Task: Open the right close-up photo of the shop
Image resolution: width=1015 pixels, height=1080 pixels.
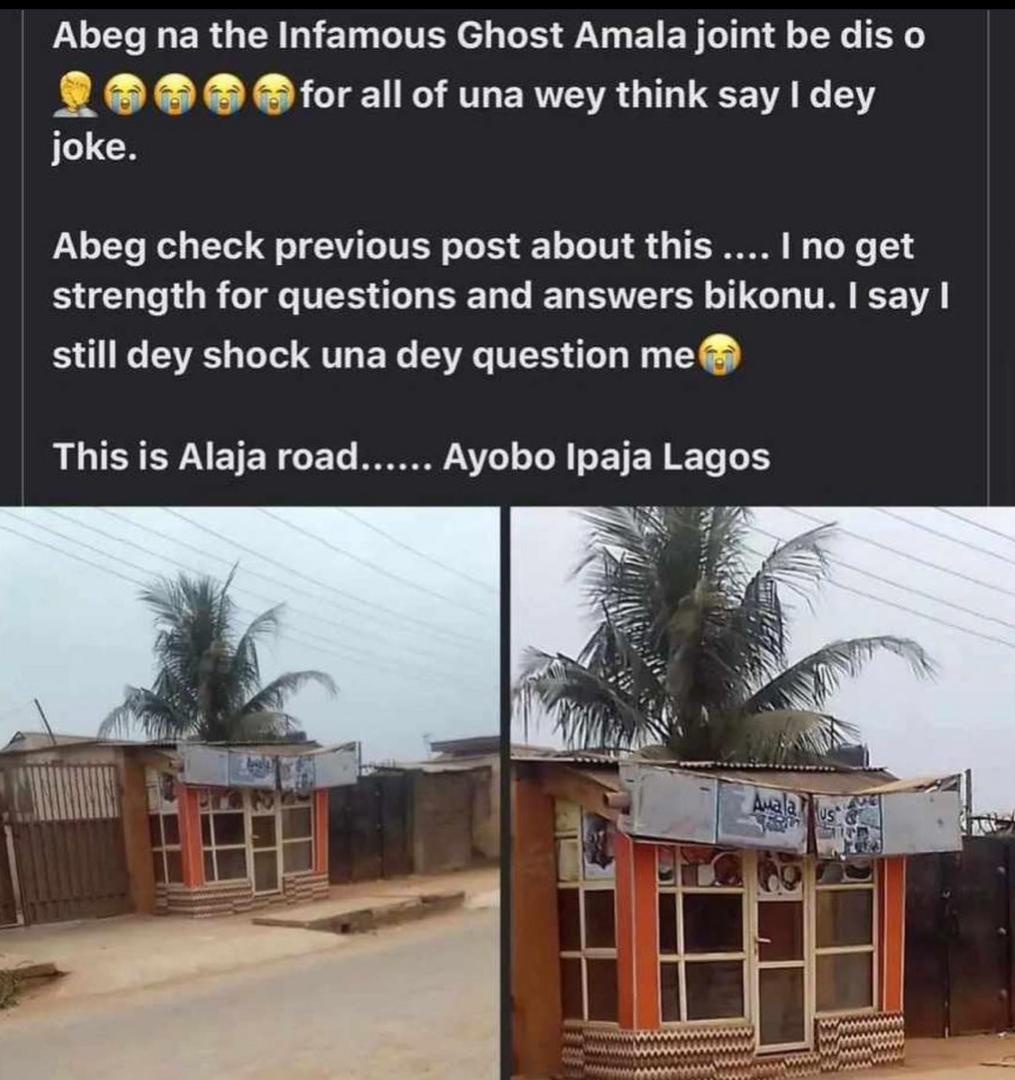Action: [x=762, y=790]
